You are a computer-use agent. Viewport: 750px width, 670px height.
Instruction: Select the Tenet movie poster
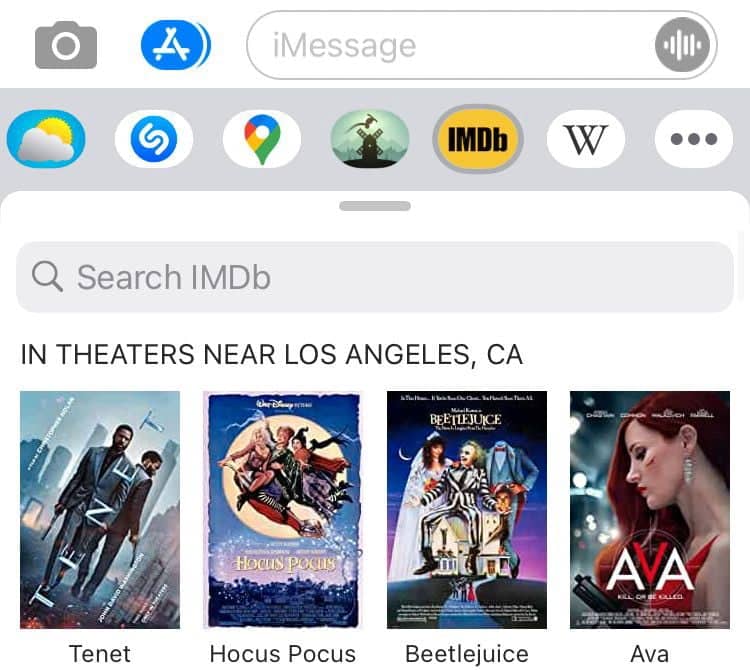100,509
